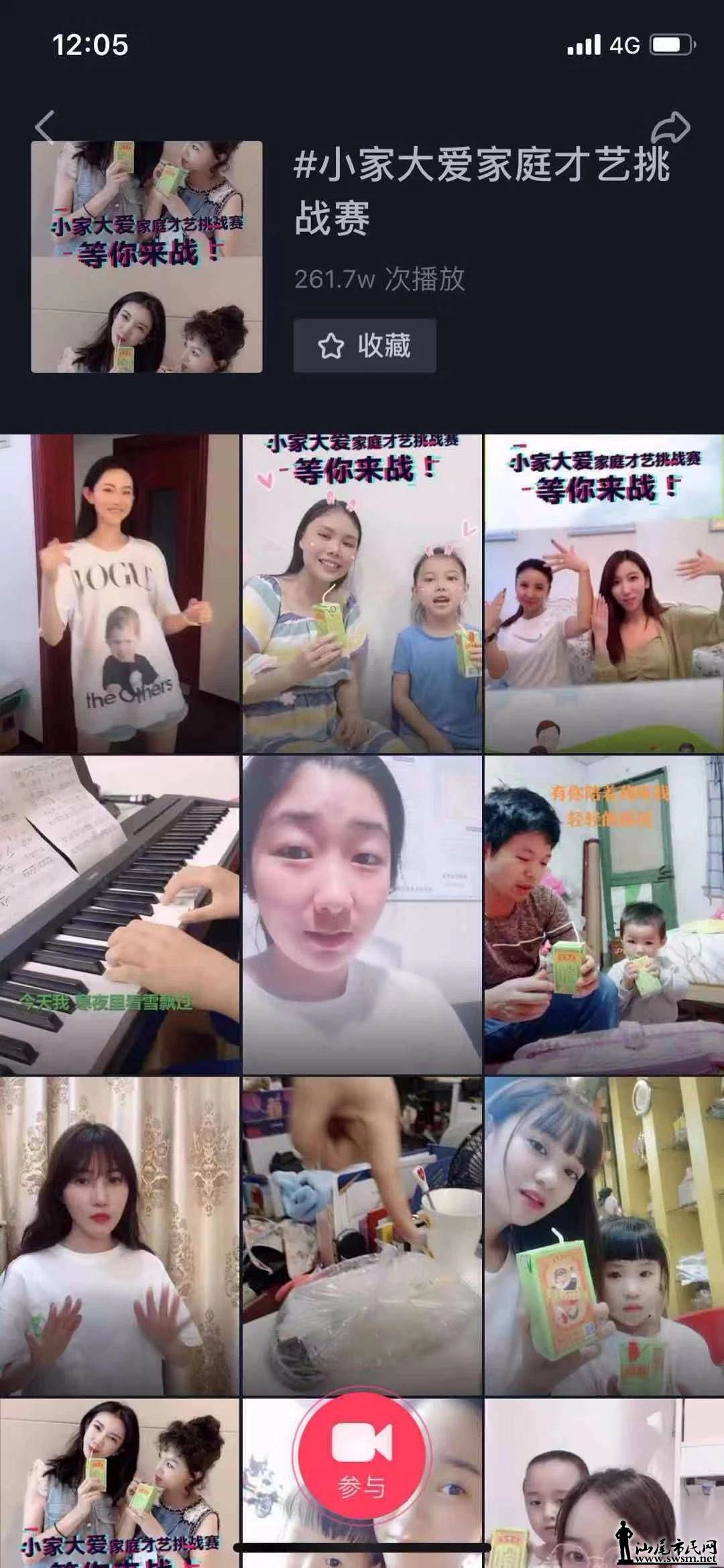The image size is (724, 1568).
Task: Open video of father and toddler drinking
Action: tap(604, 915)
